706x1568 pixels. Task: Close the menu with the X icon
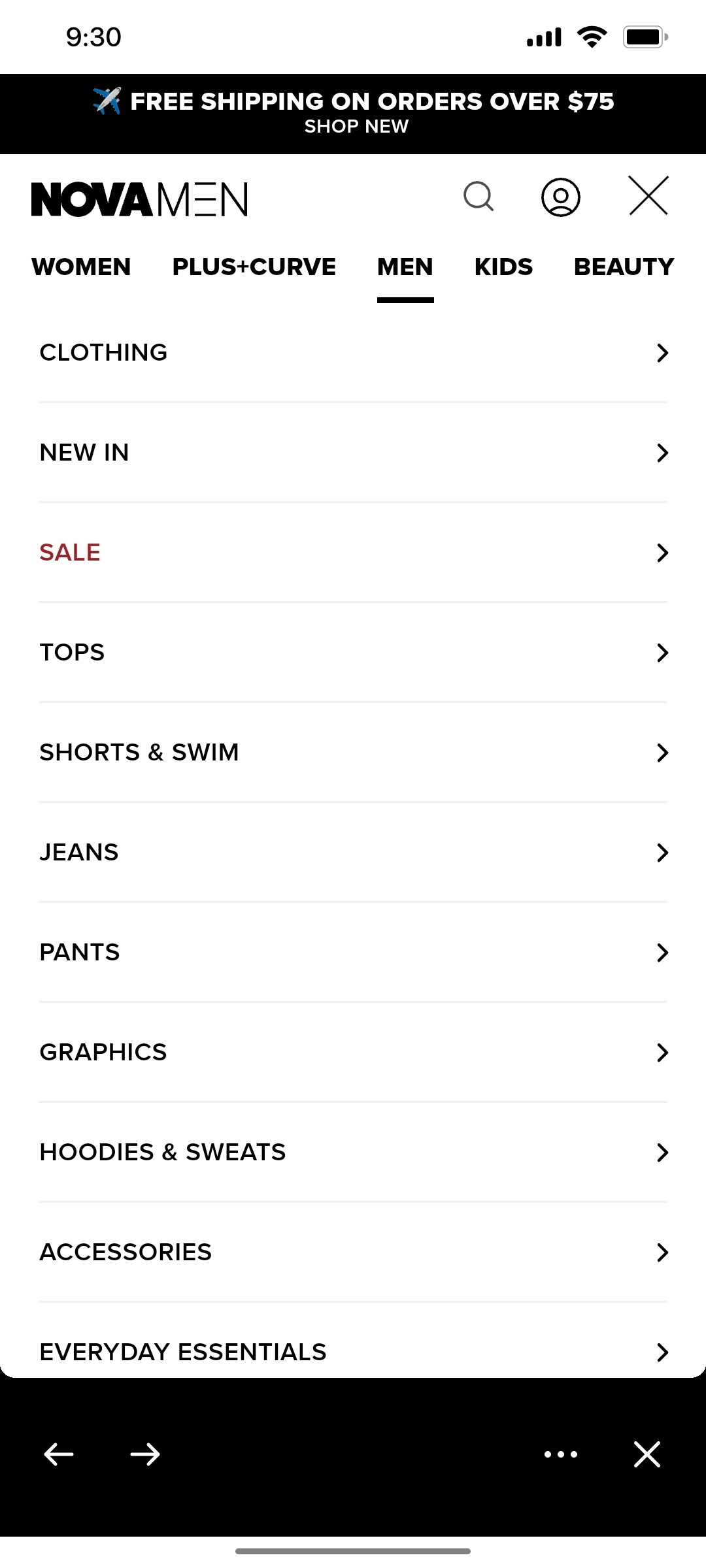[649, 195]
